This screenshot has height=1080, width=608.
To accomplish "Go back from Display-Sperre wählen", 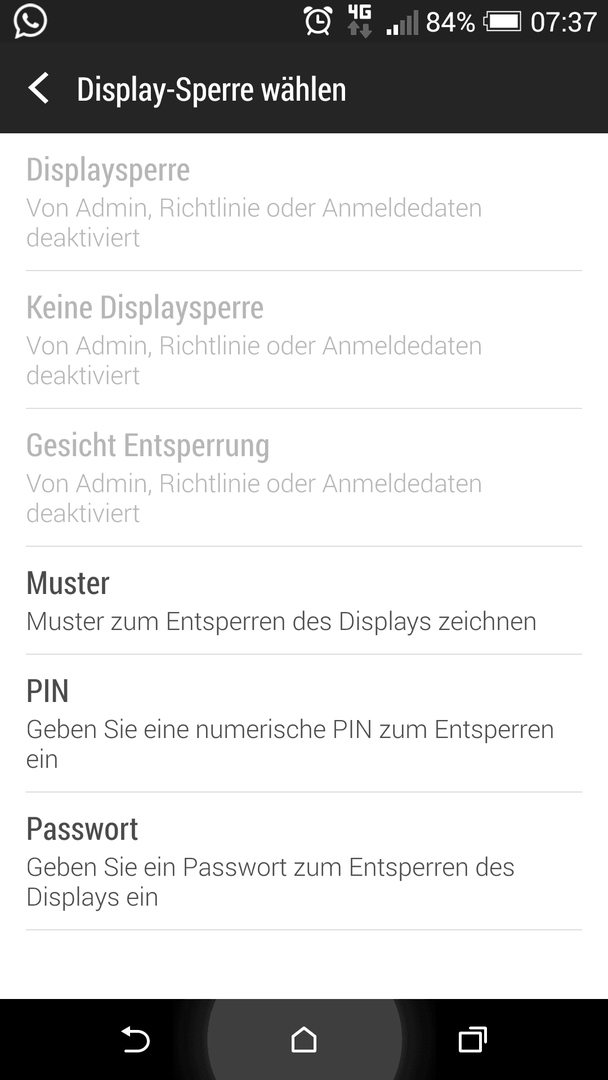I will point(39,89).
